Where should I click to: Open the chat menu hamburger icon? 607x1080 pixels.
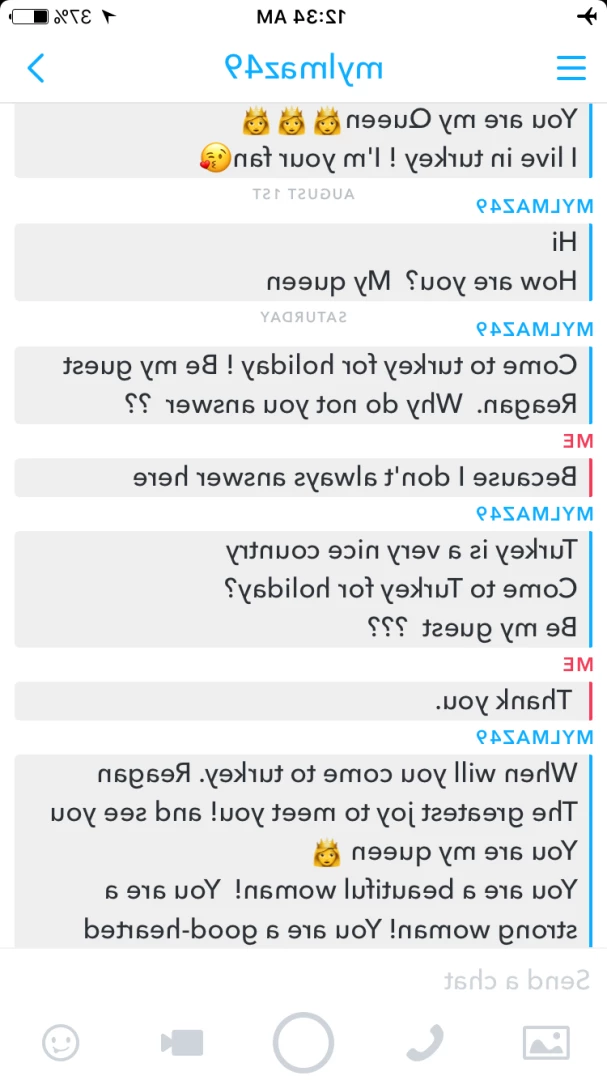click(x=570, y=67)
